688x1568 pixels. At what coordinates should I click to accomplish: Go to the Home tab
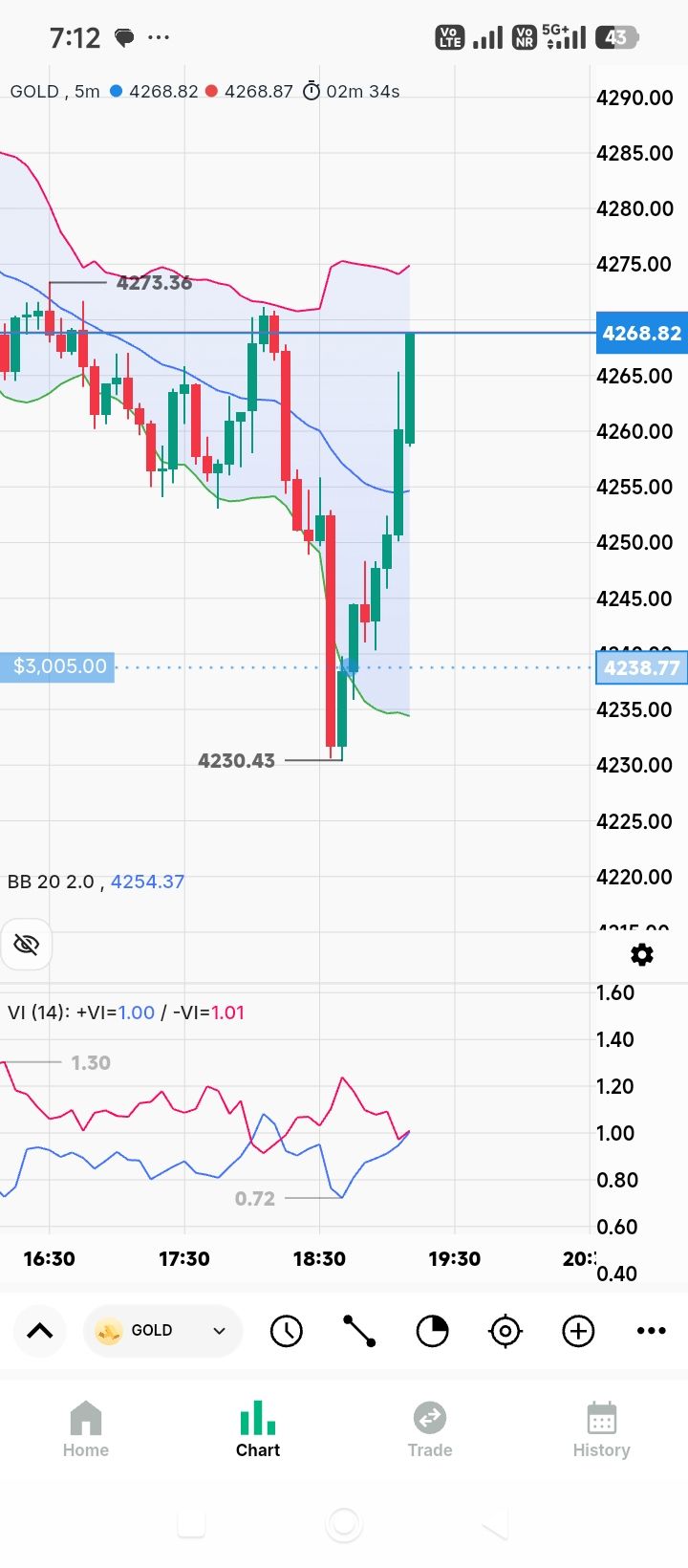point(86,1430)
